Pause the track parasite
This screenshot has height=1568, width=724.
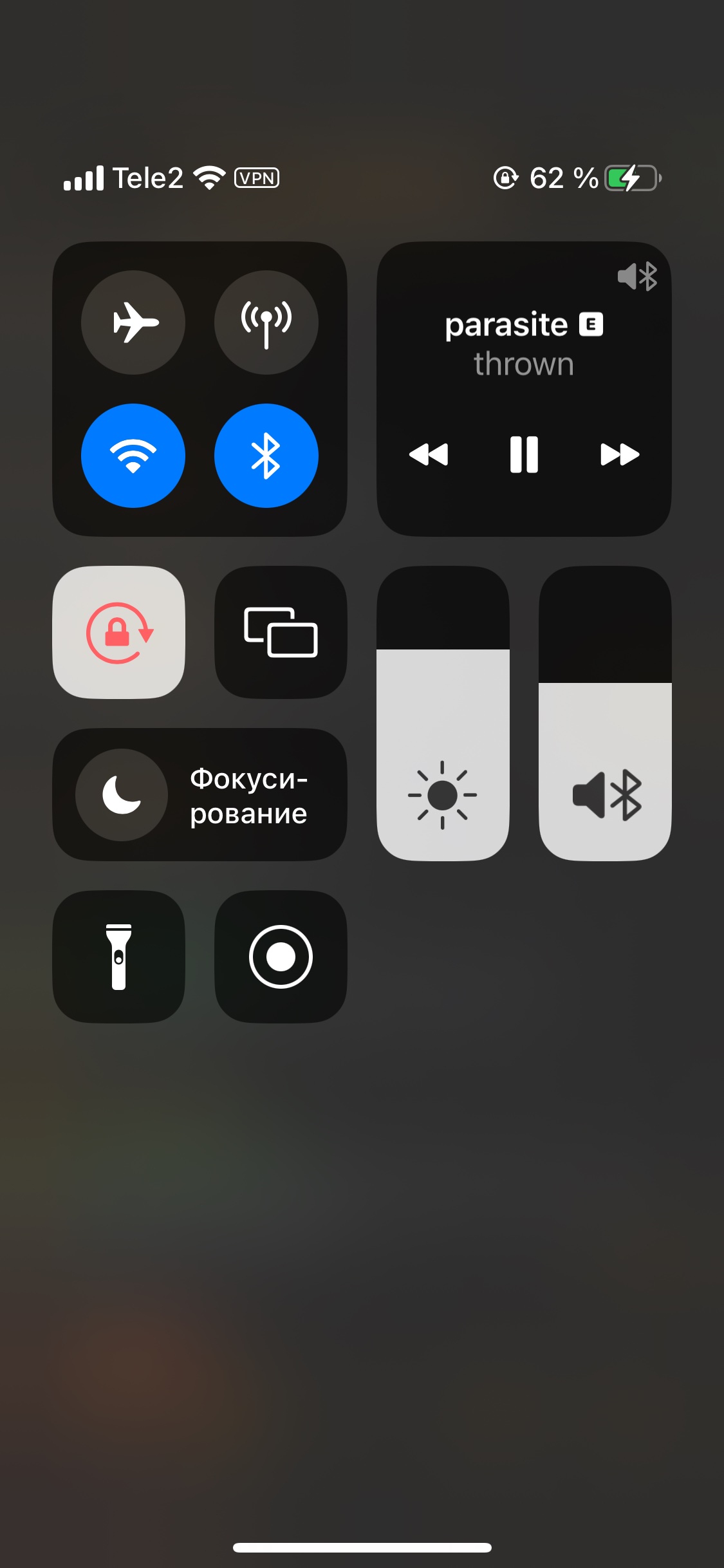coord(524,454)
